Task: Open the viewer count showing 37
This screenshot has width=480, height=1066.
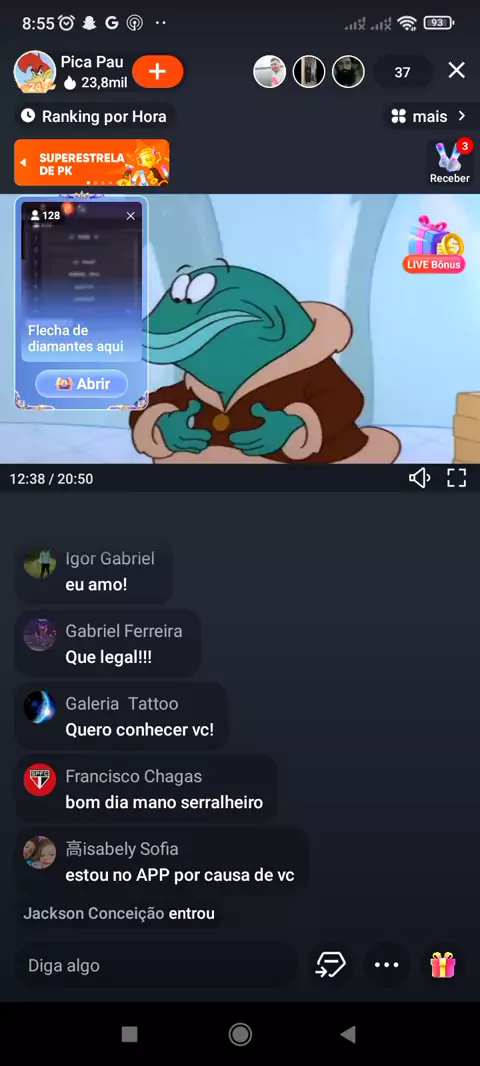Action: click(x=402, y=71)
